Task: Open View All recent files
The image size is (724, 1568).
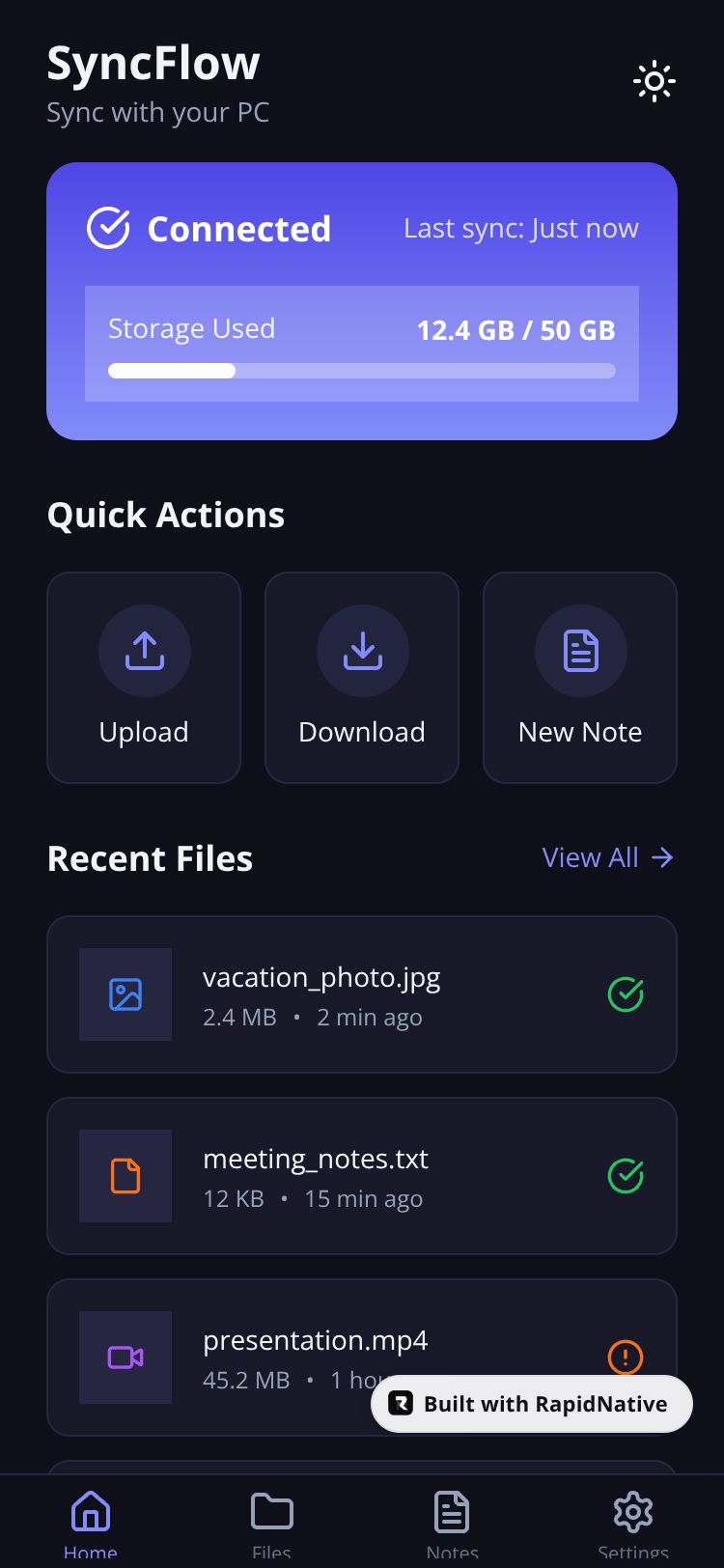Action: [x=607, y=857]
